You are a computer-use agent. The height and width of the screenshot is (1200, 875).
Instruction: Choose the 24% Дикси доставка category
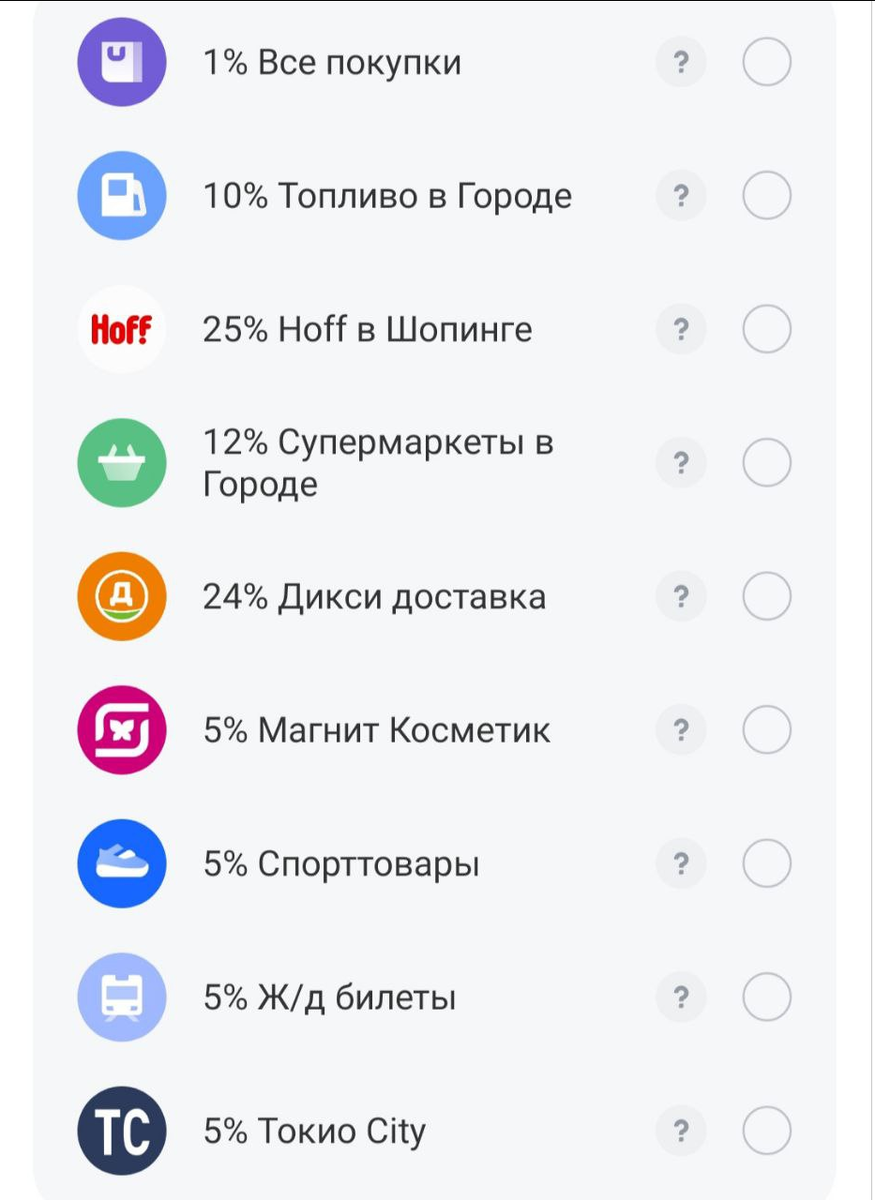(x=766, y=596)
